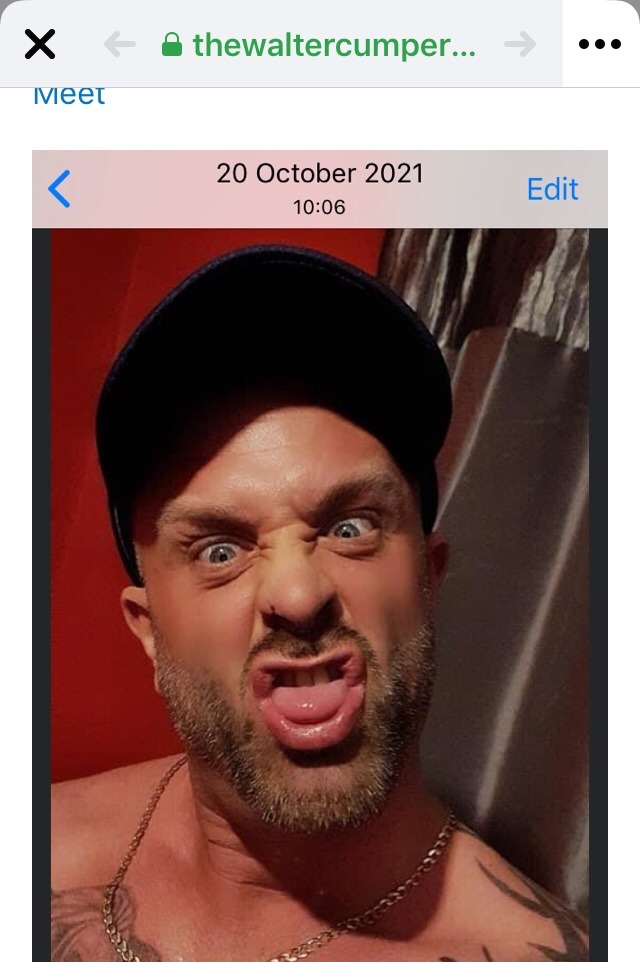640x962 pixels.
Task: Go forward to the next page
Action: [520, 44]
